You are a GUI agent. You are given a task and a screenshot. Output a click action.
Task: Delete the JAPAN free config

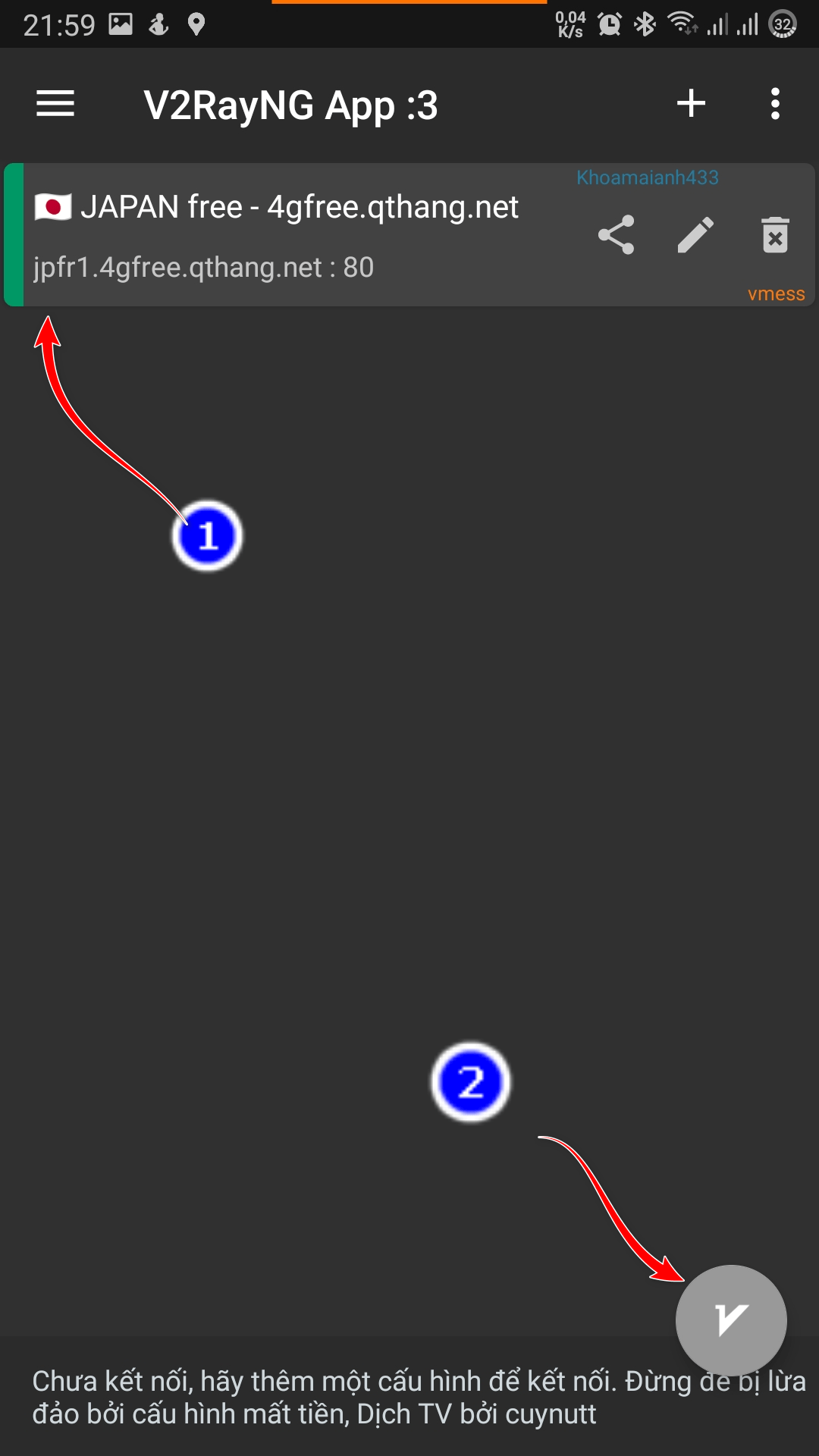pos(775,235)
